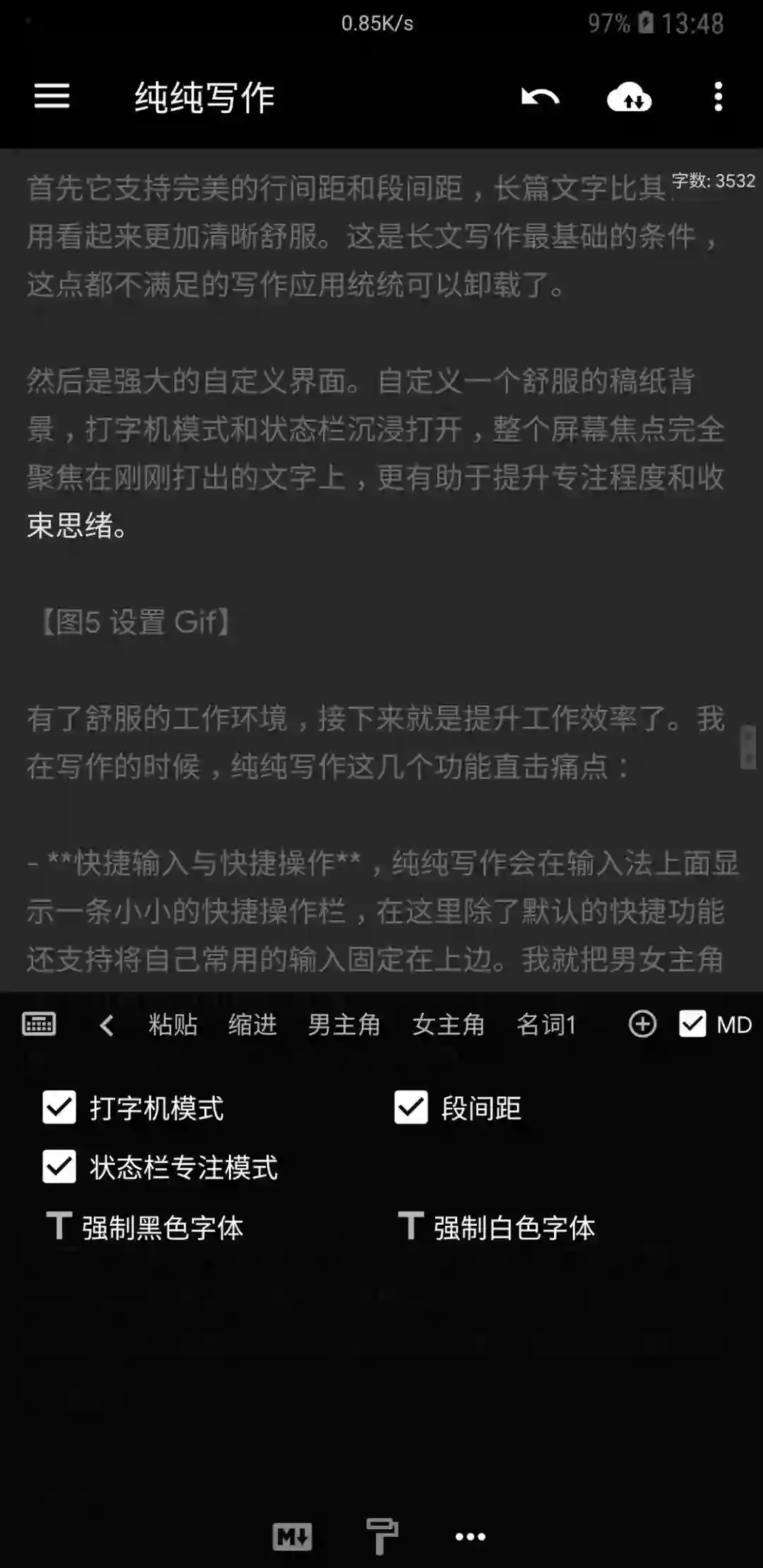Image resolution: width=763 pixels, height=1568 pixels.
Task: Insert the 男主角 shortcut text
Action: (x=344, y=1025)
